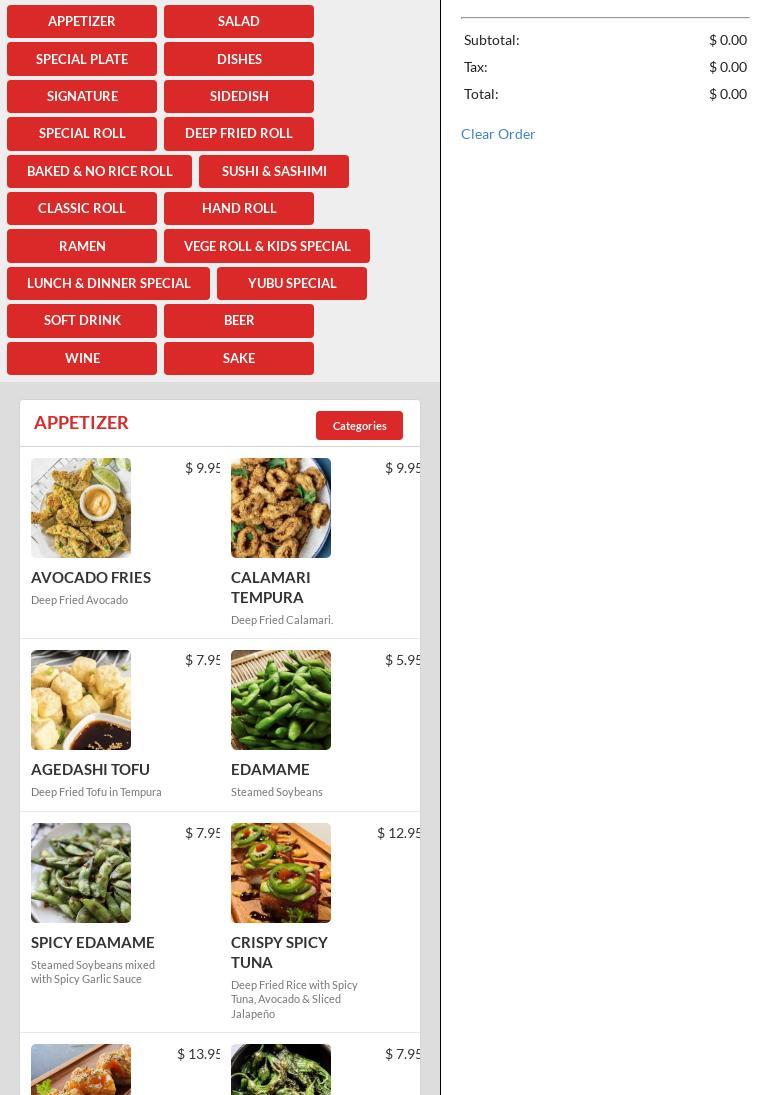This screenshot has height=1095, width=770.
Task: Open the BEER category
Action: (238, 320)
